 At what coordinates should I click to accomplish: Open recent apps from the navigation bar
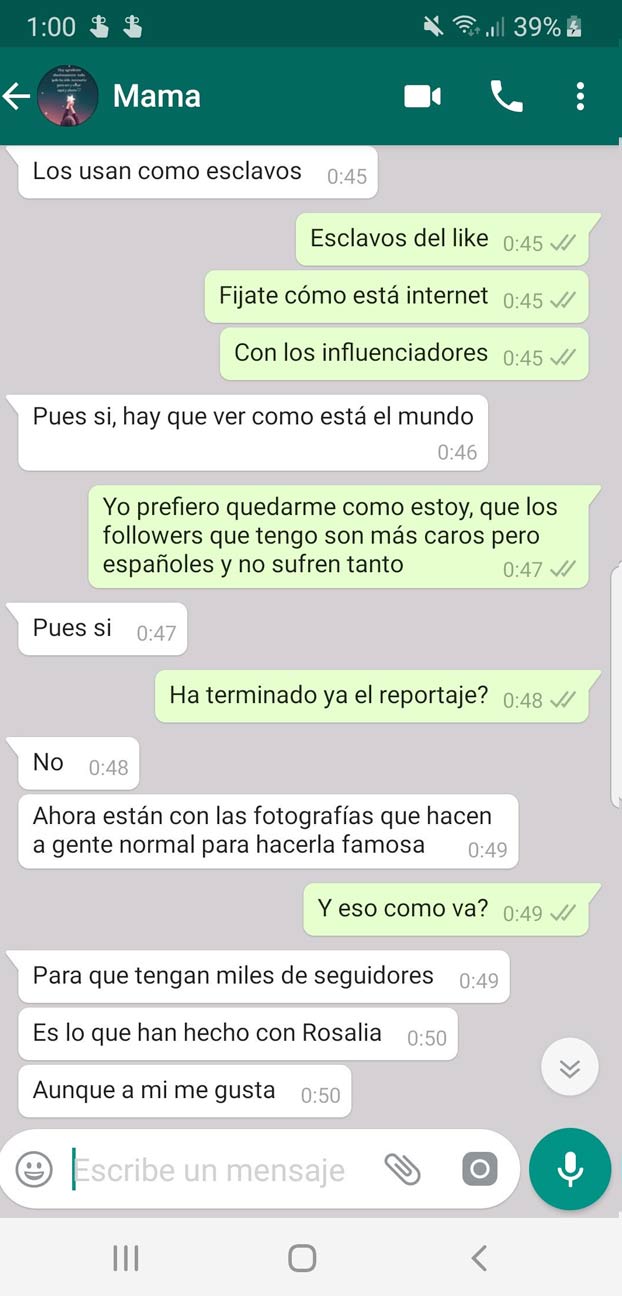126,1258
